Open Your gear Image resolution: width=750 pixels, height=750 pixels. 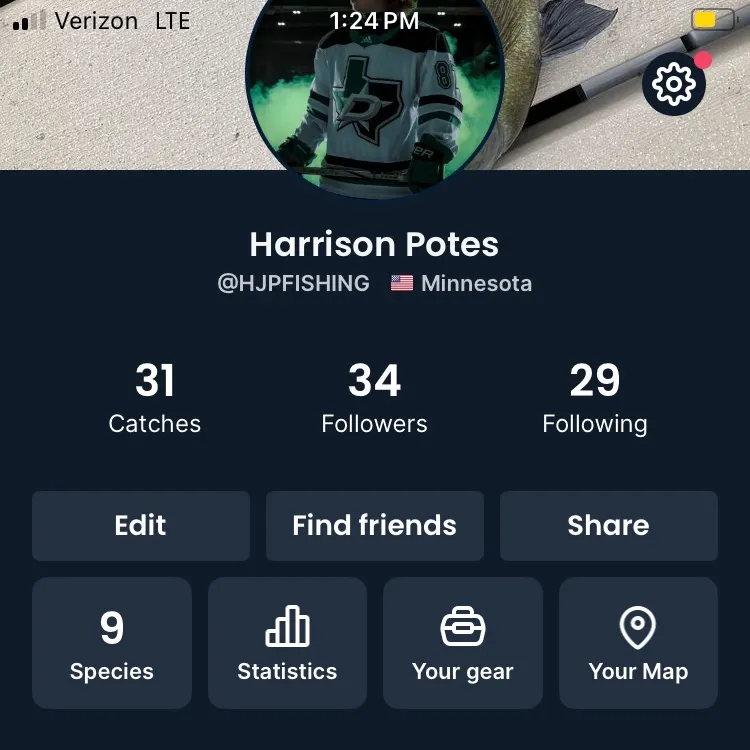[x=462, y=642]
